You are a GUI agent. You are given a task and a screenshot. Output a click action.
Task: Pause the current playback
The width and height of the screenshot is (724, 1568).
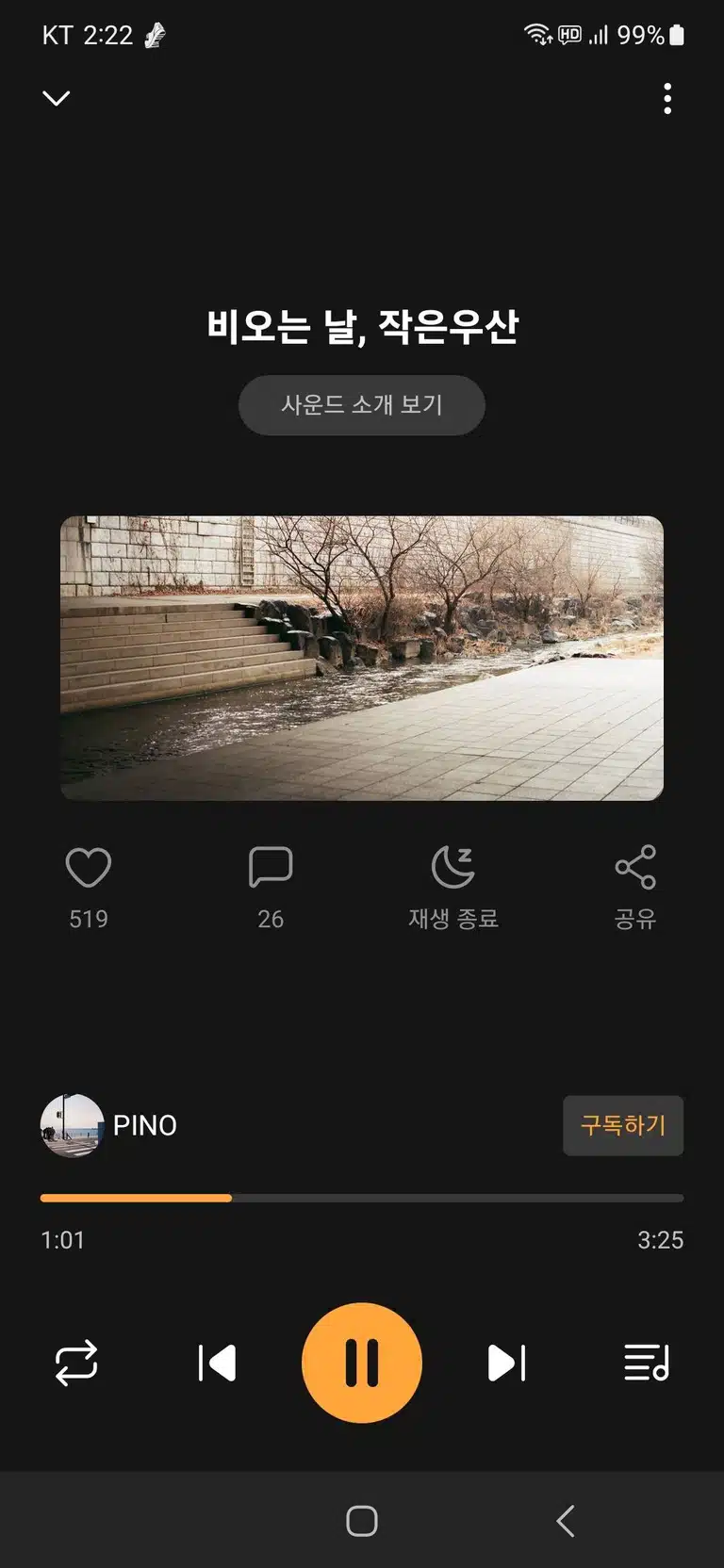pyautogui.click(x=362, y=1363)
